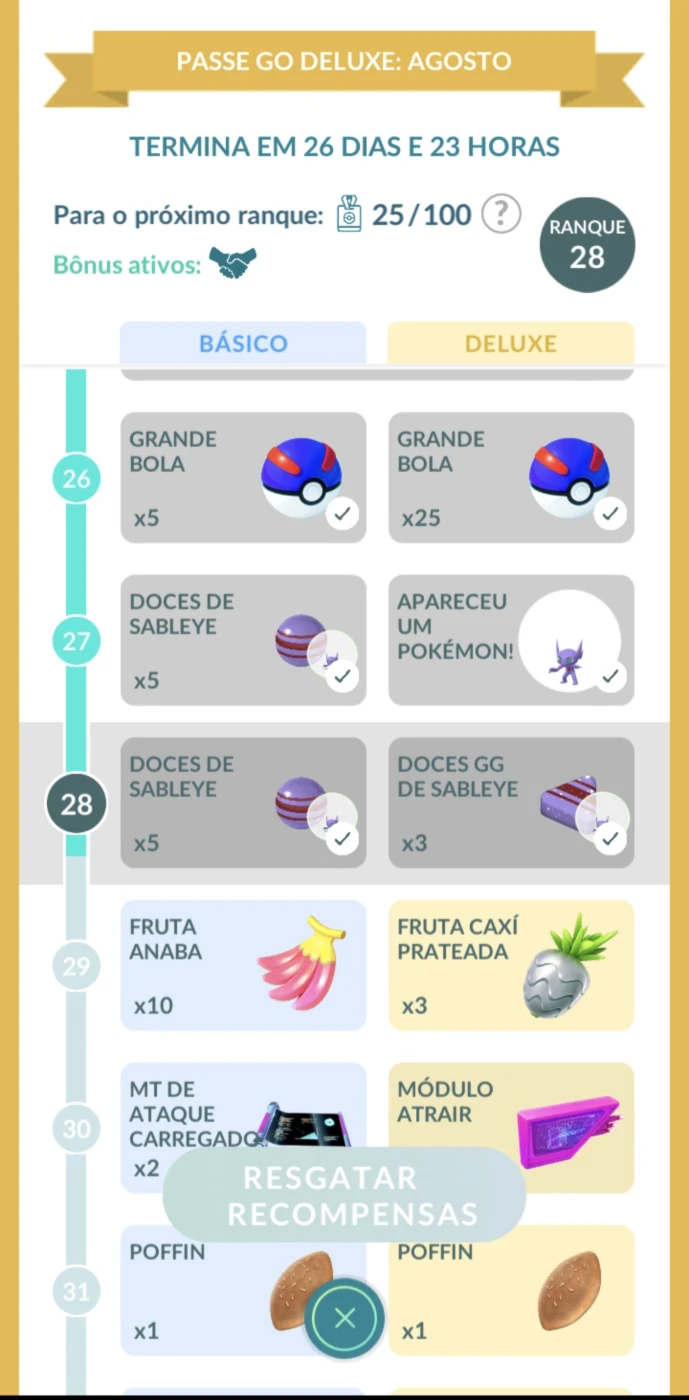Open the Fruta Caxí Prateada x3 reward
The height and width of the screenshot is (1400, 689).
[511, 965]
